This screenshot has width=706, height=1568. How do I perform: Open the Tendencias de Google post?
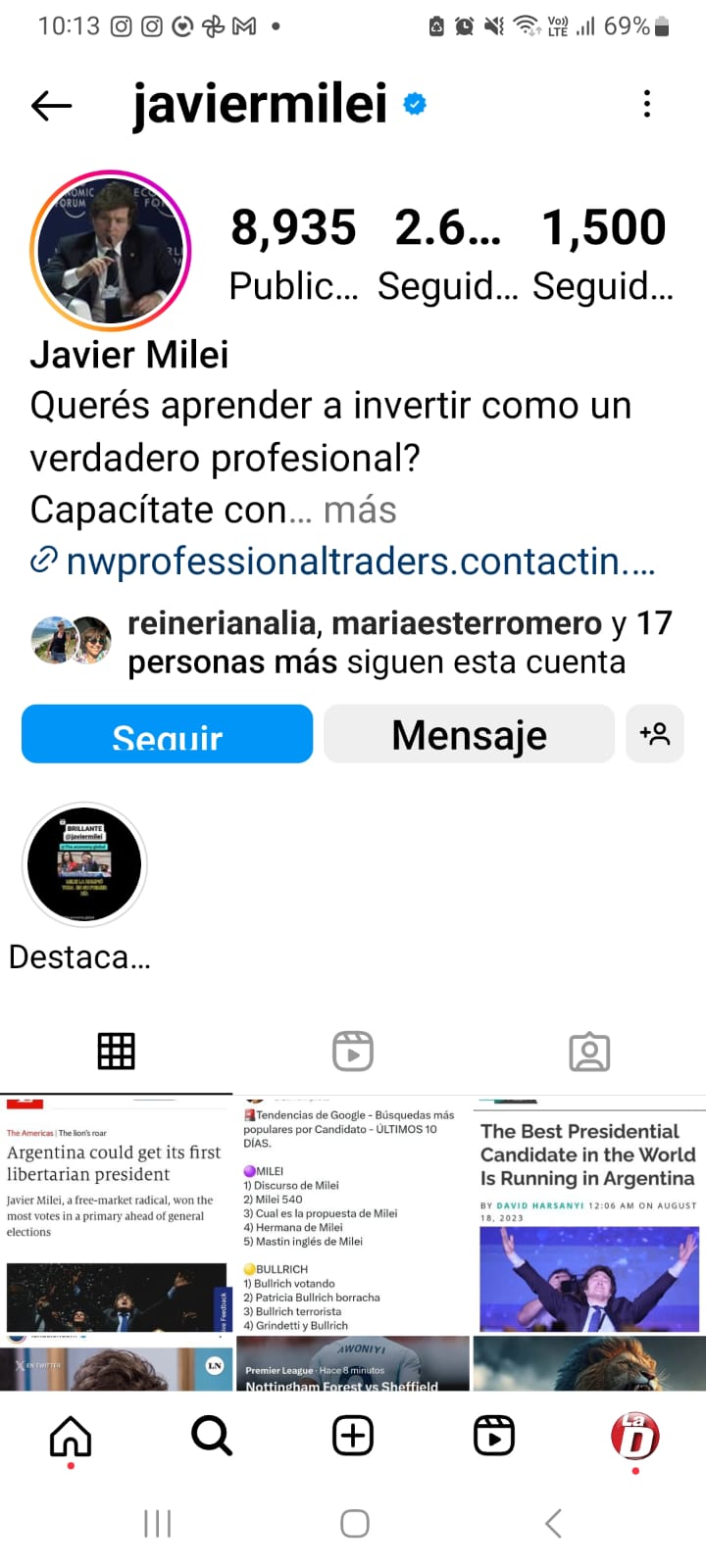[x=353, y=1213]
